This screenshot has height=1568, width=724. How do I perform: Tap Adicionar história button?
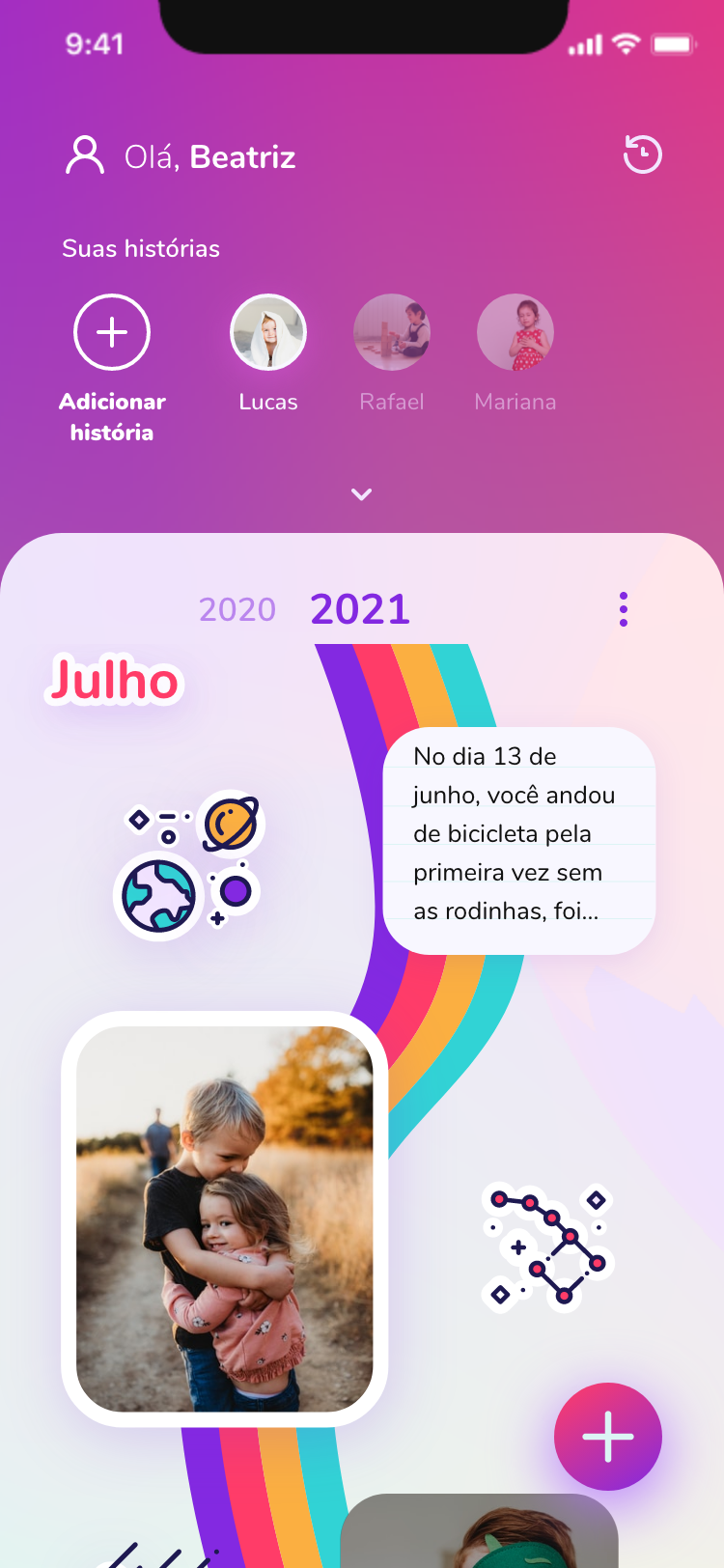click(112, 333)
